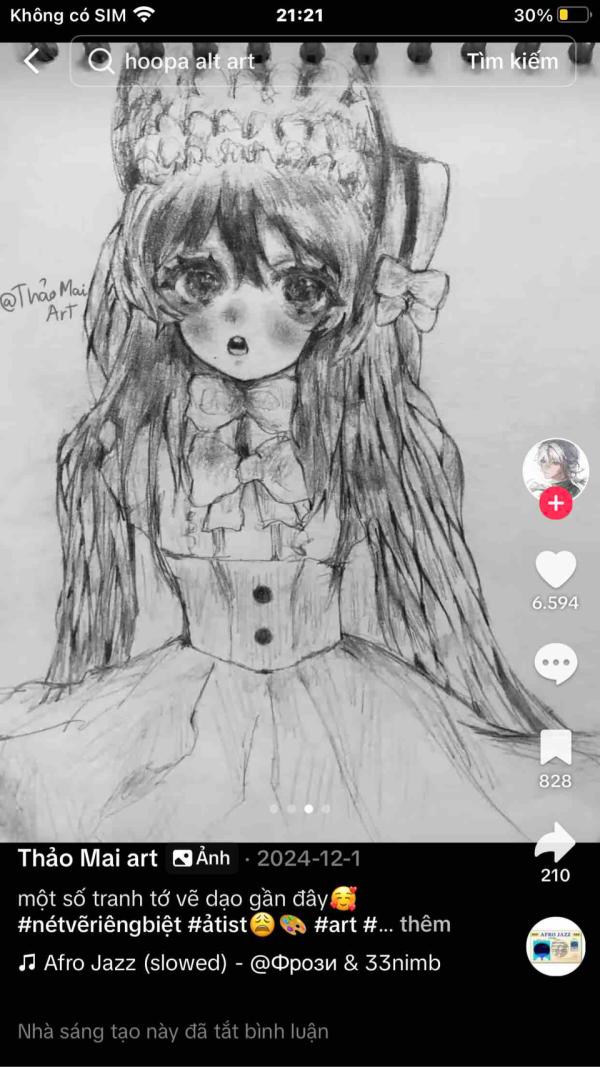The image size is (600, 1067).
Task: Expand caption with 'thêm'
Action: [425, 924]
